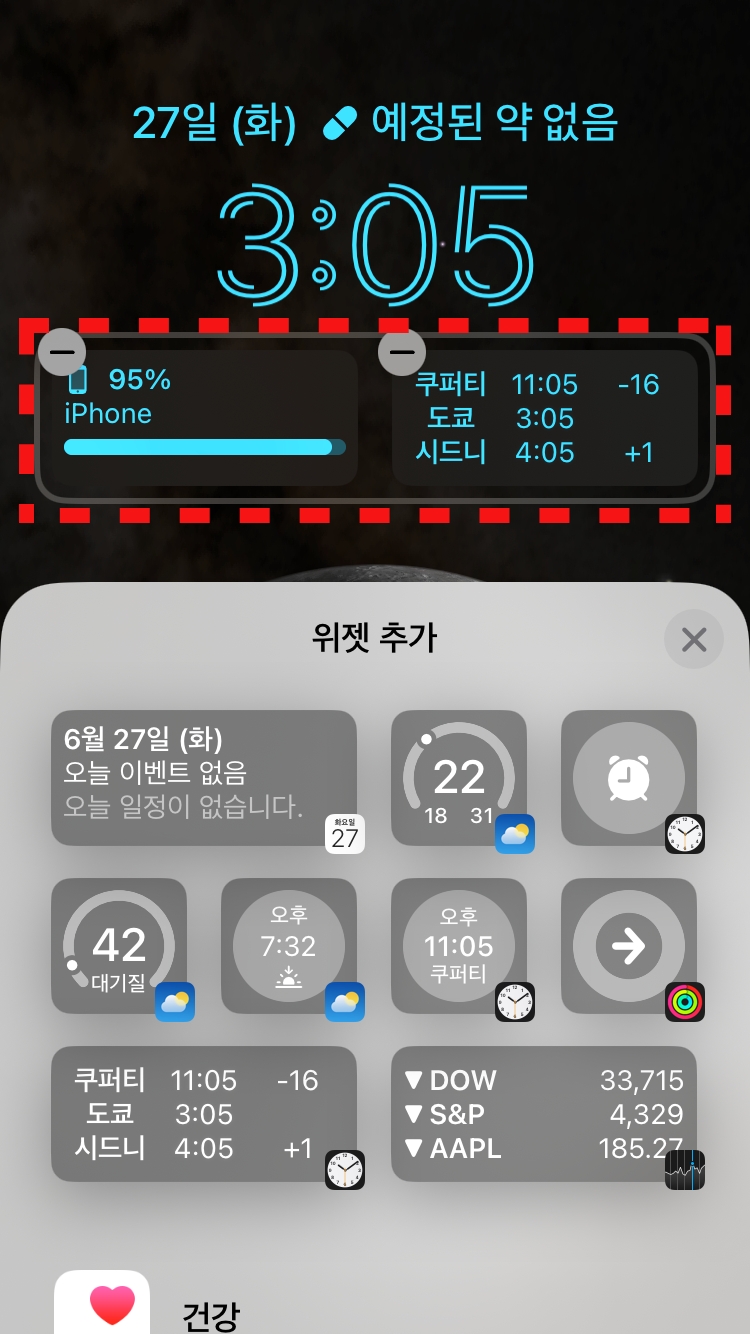Add the calendar 6월 27일 events widget
This screenshot has height=1334, width=750.
(x=204, y=778)
